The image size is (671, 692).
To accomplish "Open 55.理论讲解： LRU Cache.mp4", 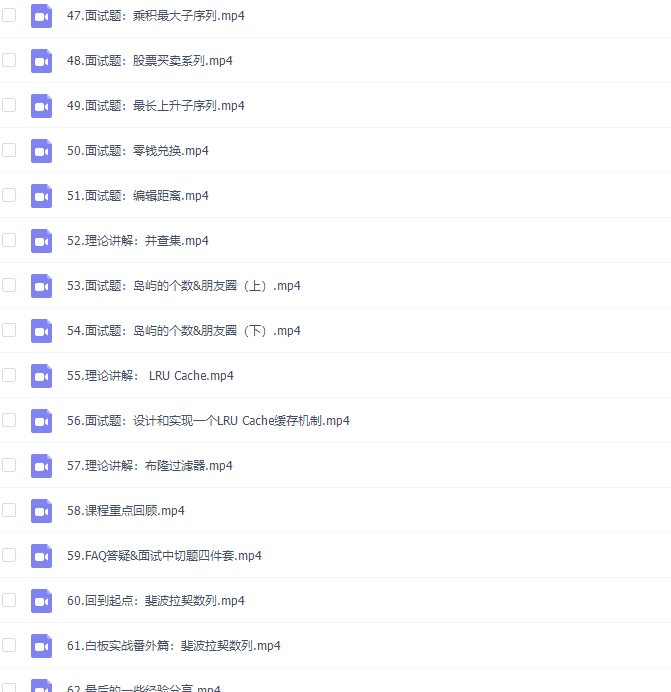I will 150,376.
